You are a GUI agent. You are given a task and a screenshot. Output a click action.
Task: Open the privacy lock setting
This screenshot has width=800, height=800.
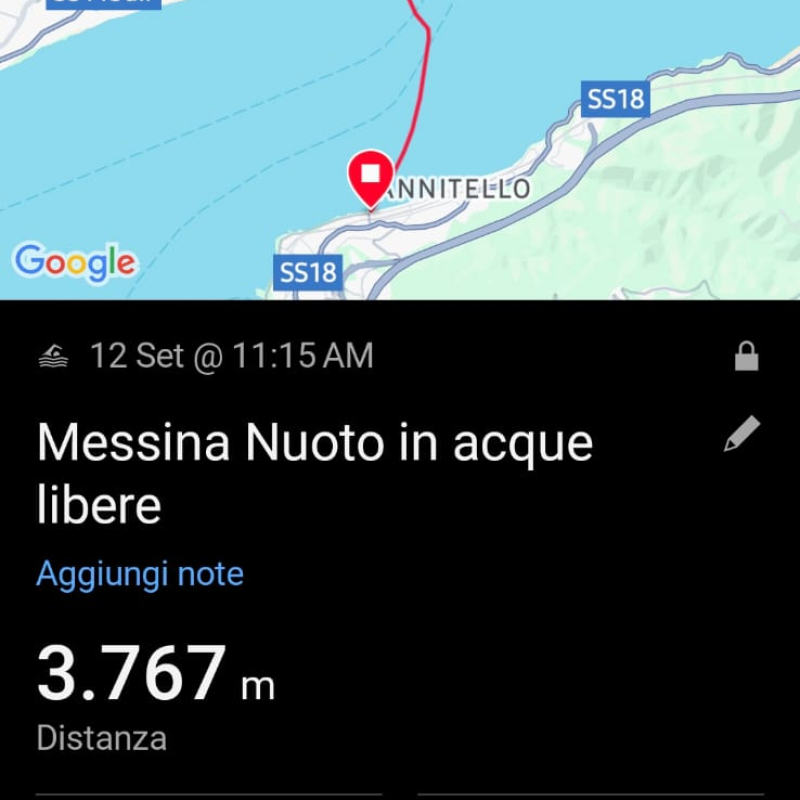coord(746,357)
